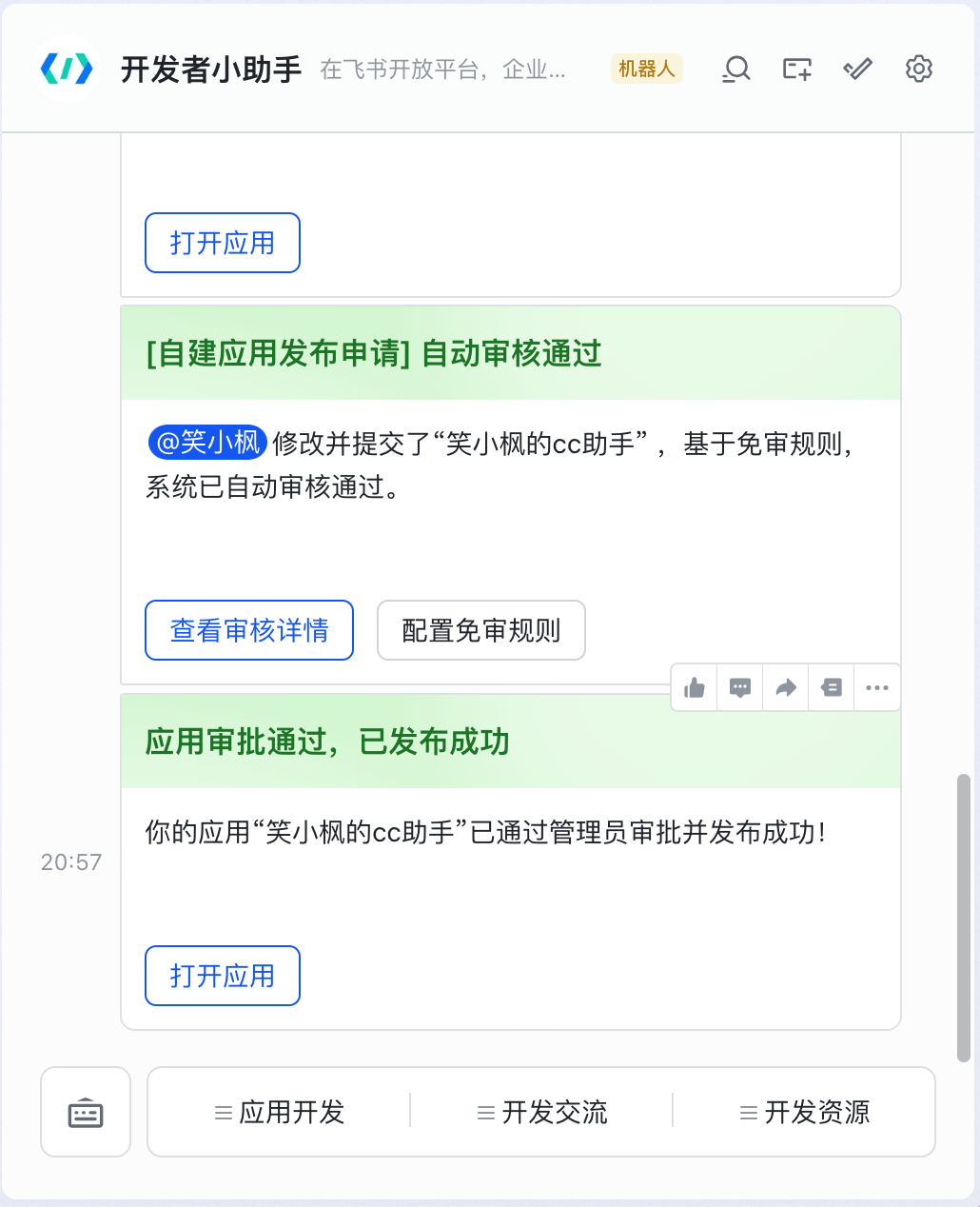Tap the add-to-group icon in header

pyautogui.click(x=797, y=69)
